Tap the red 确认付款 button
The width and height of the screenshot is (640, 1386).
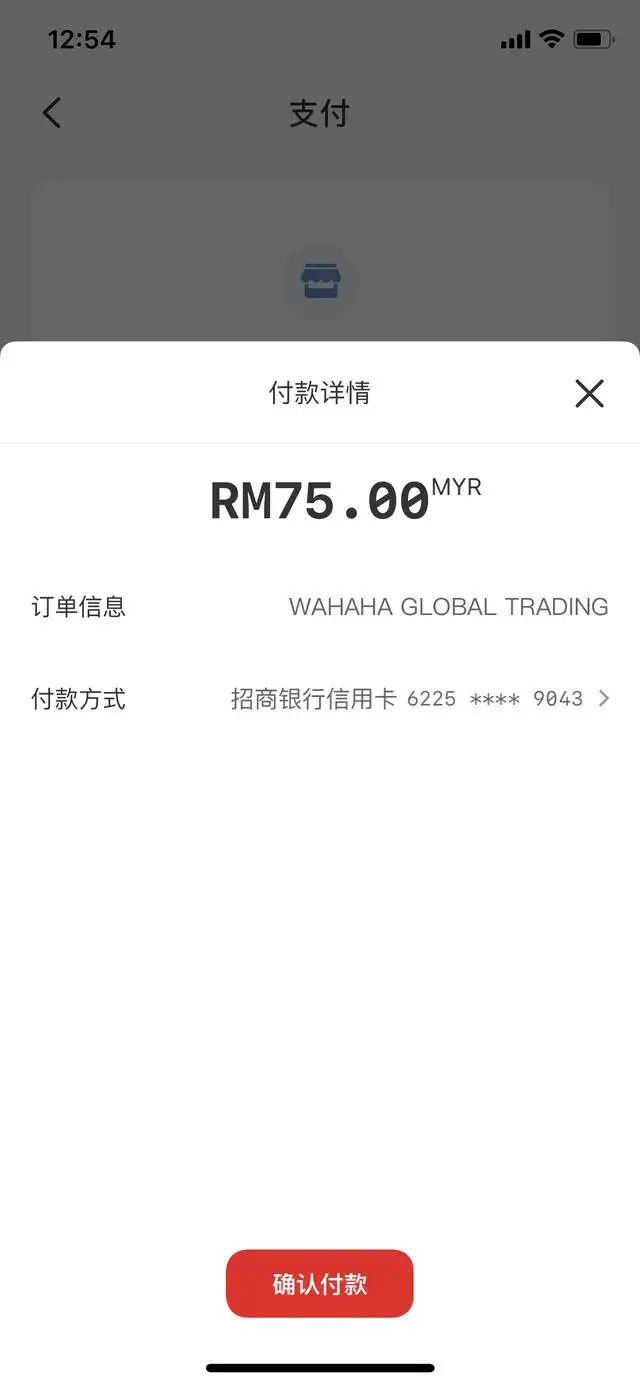tap(319, 1284)
